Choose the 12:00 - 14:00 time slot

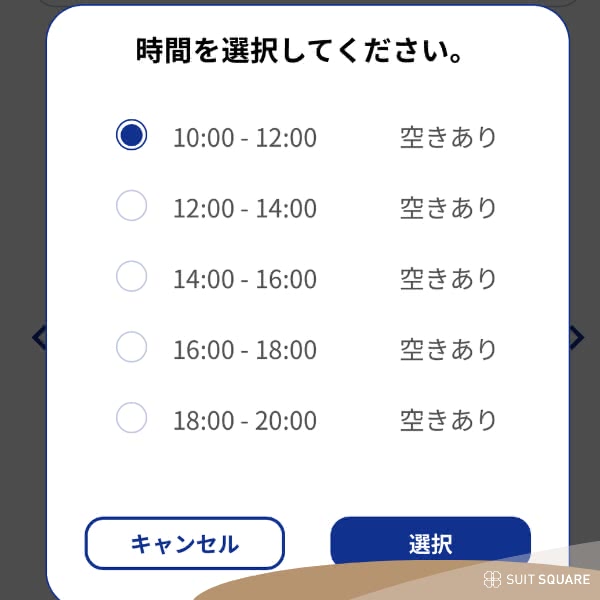click(x=132, y=206)
